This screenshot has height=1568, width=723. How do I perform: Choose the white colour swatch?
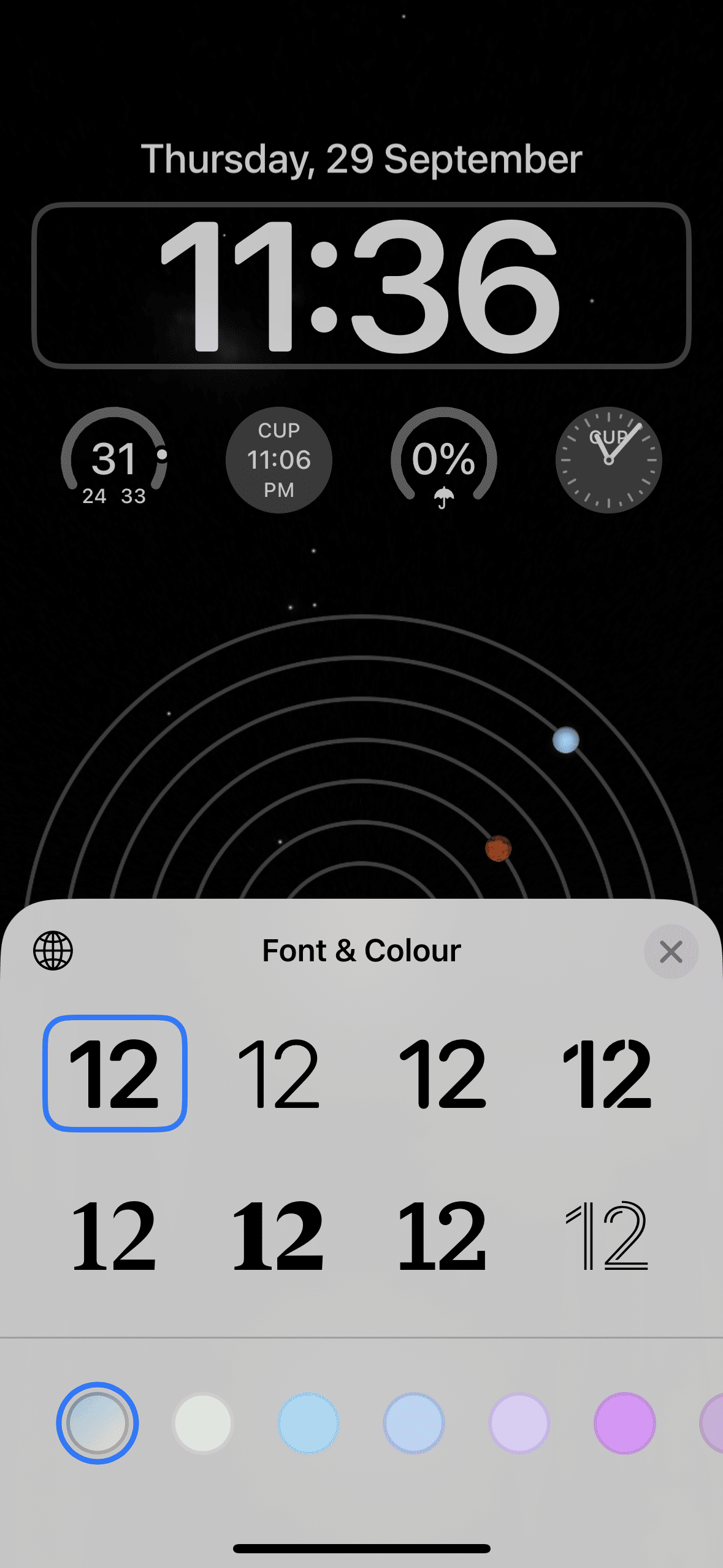tap(203, 1423)
